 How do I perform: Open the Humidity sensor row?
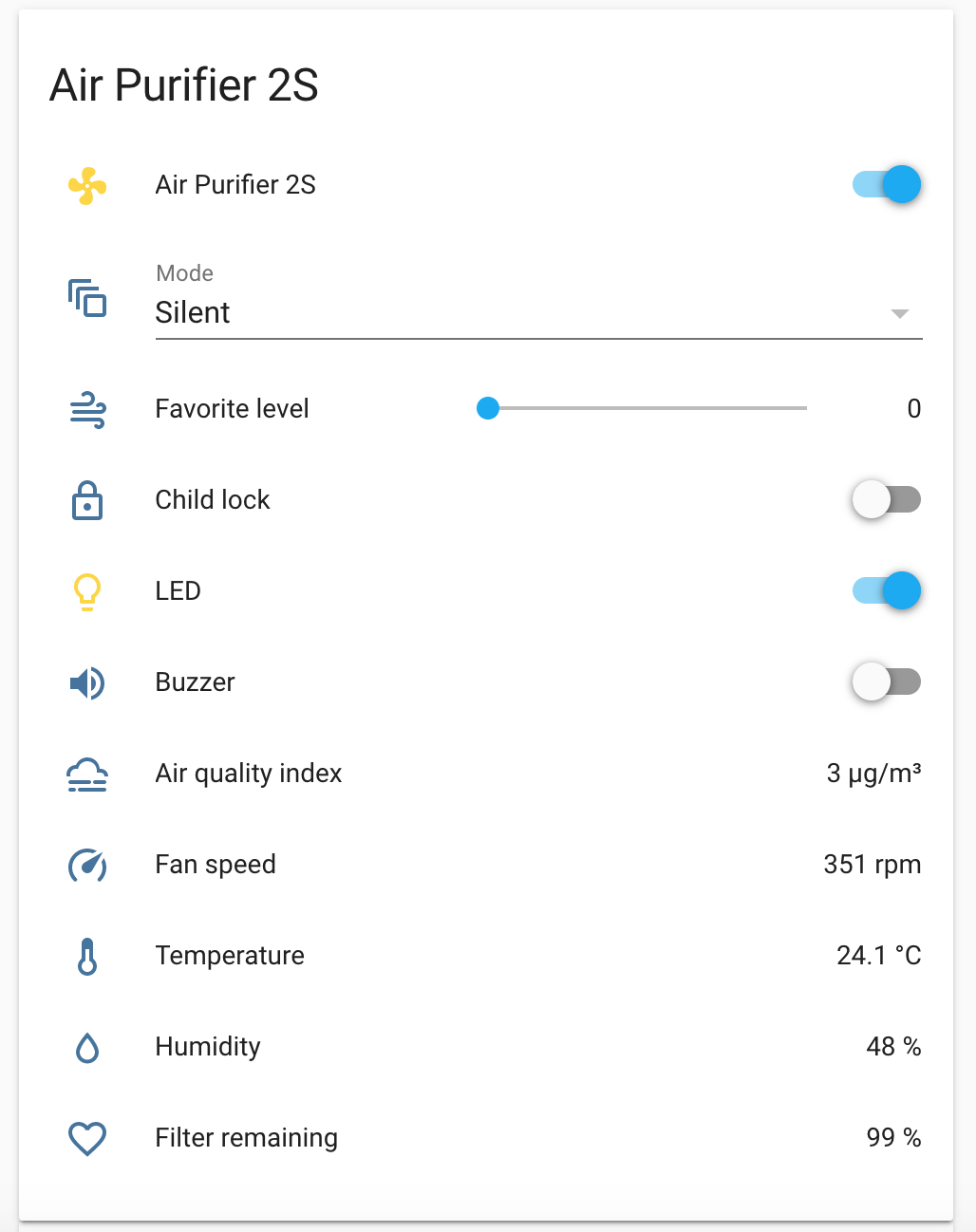coord(208,1046)
